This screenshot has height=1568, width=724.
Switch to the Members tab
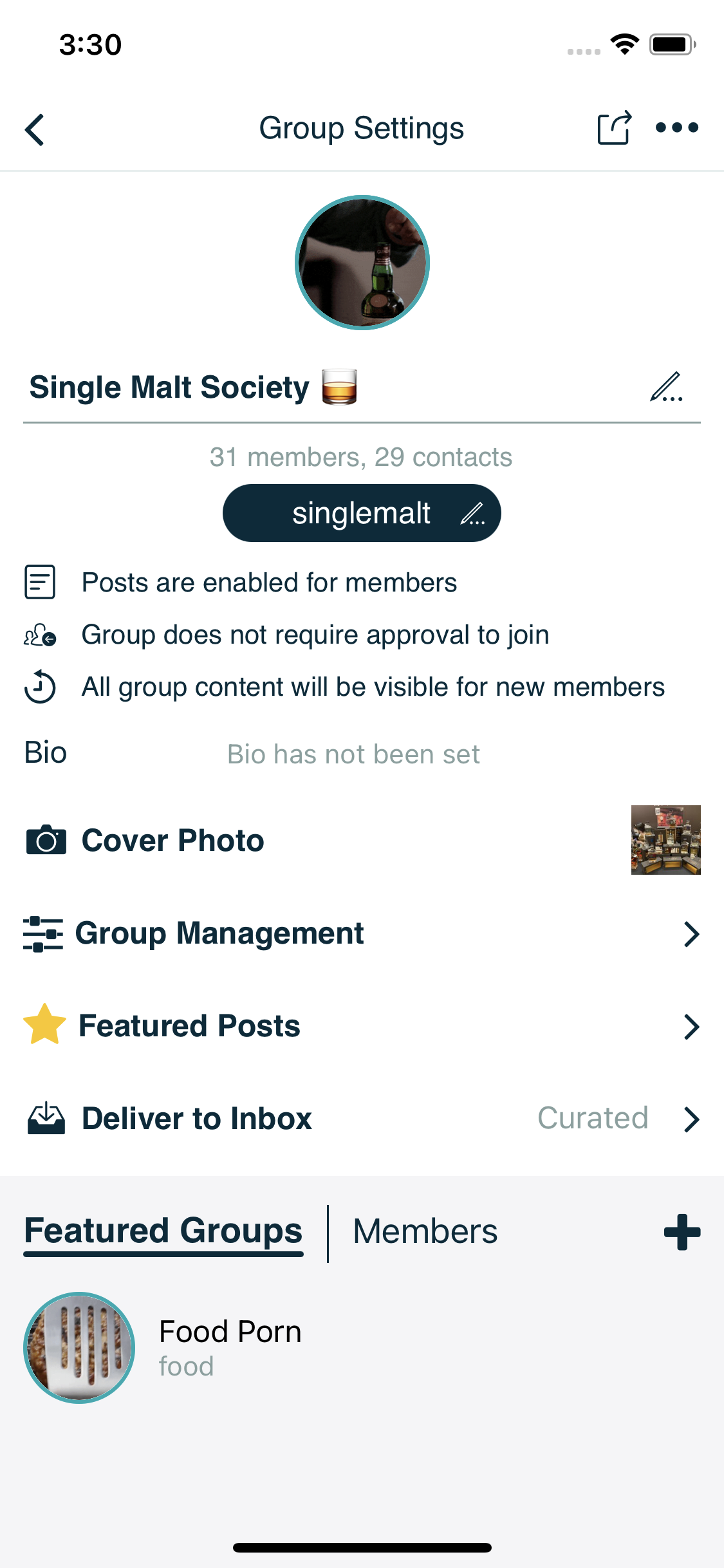(x=425, y=1232)
